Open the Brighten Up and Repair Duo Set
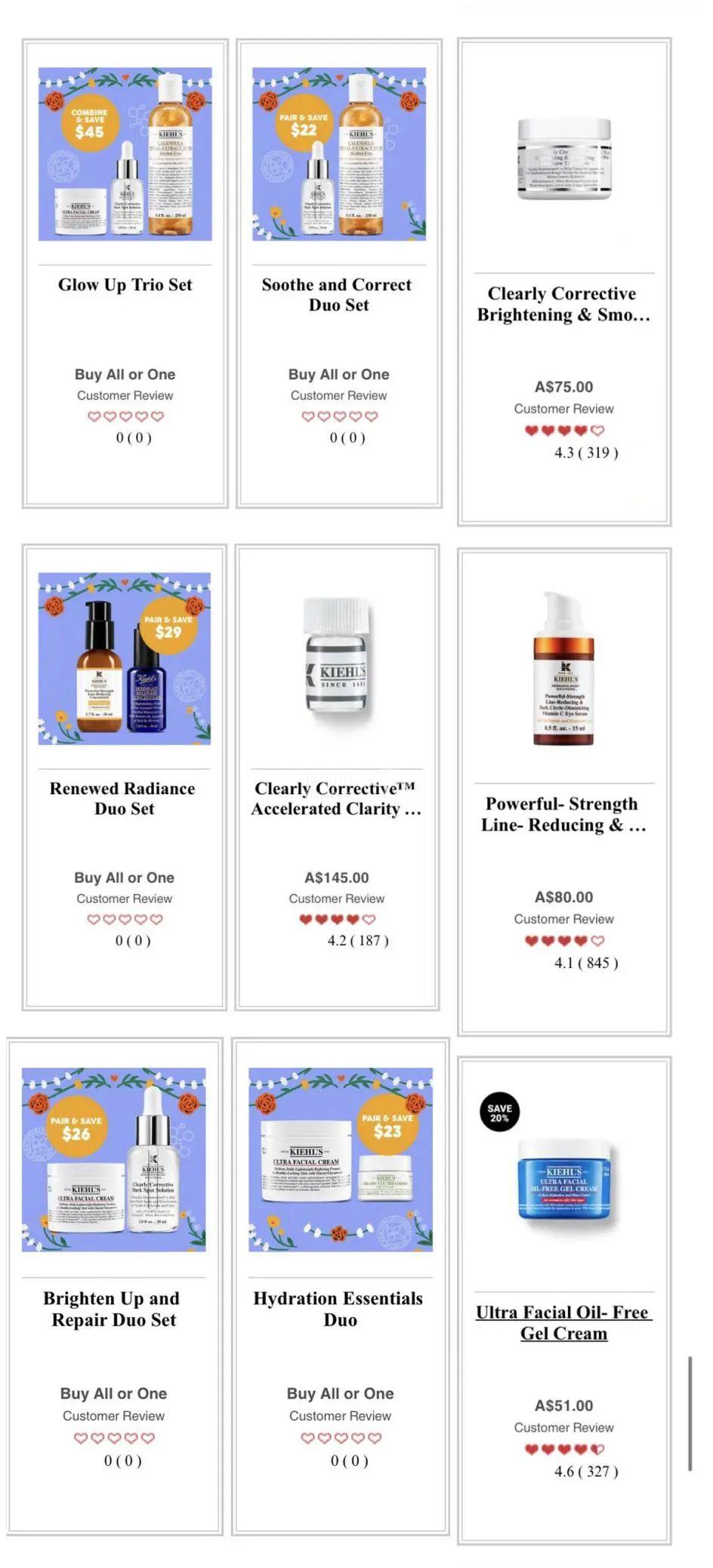 coord(113,1309)
